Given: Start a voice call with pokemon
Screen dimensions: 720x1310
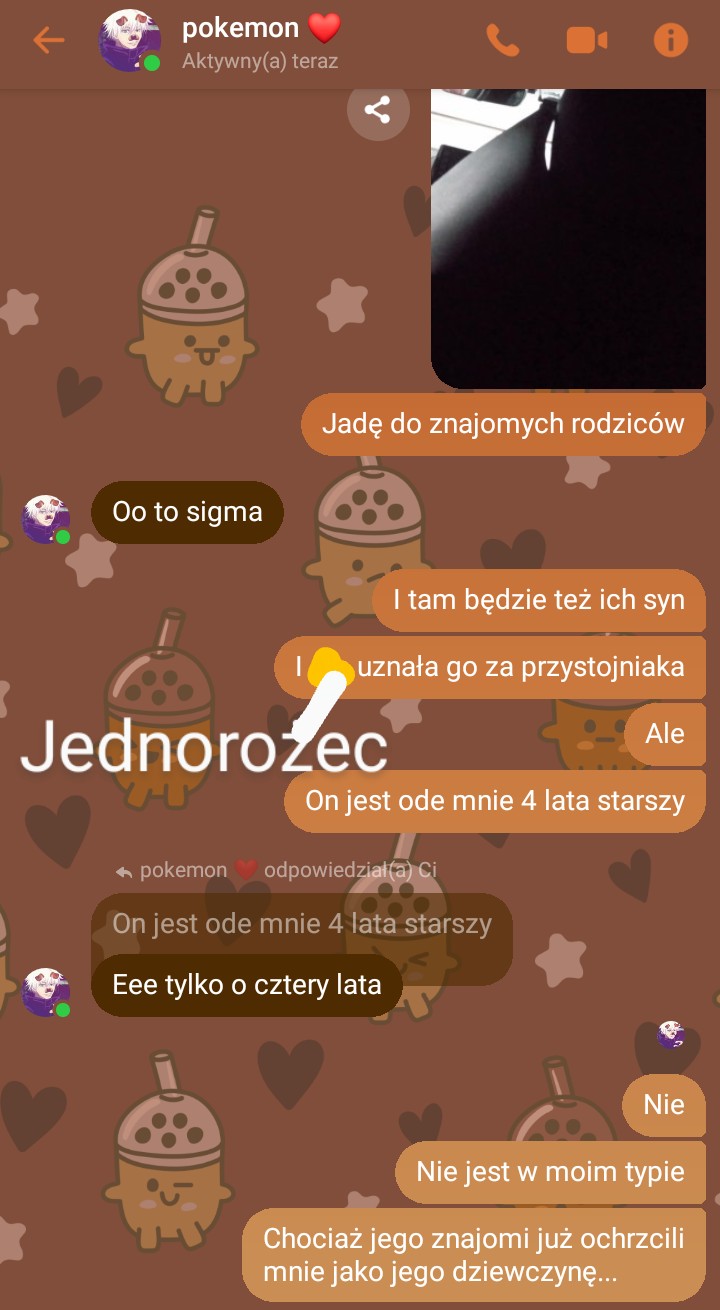Looking at the screenshot, I should click(x=502, y=40).
